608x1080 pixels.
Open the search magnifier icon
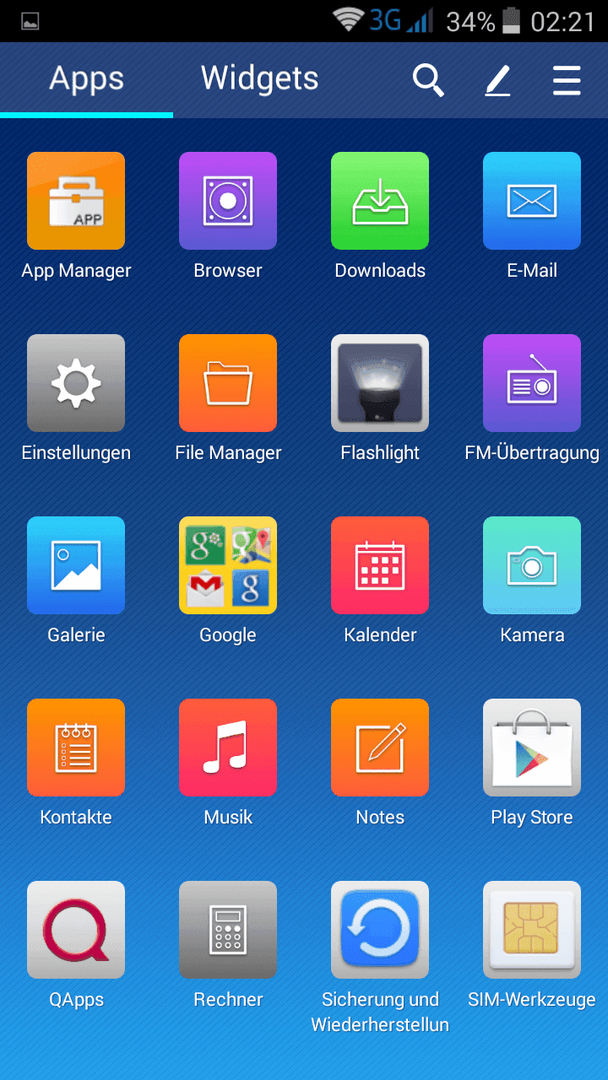pyautogui.click(x=428, y=80)
